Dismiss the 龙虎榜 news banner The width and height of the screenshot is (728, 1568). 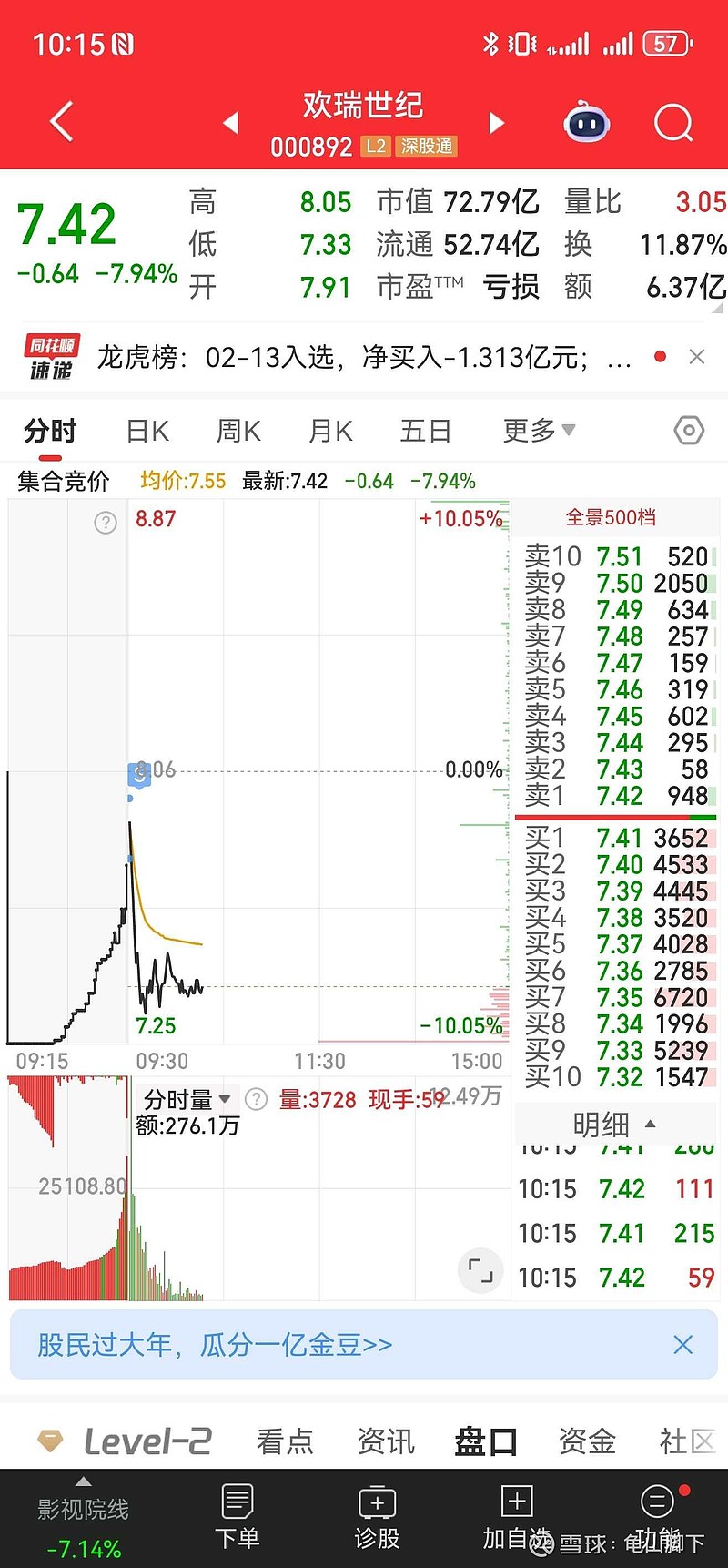(x=697, y=356)
